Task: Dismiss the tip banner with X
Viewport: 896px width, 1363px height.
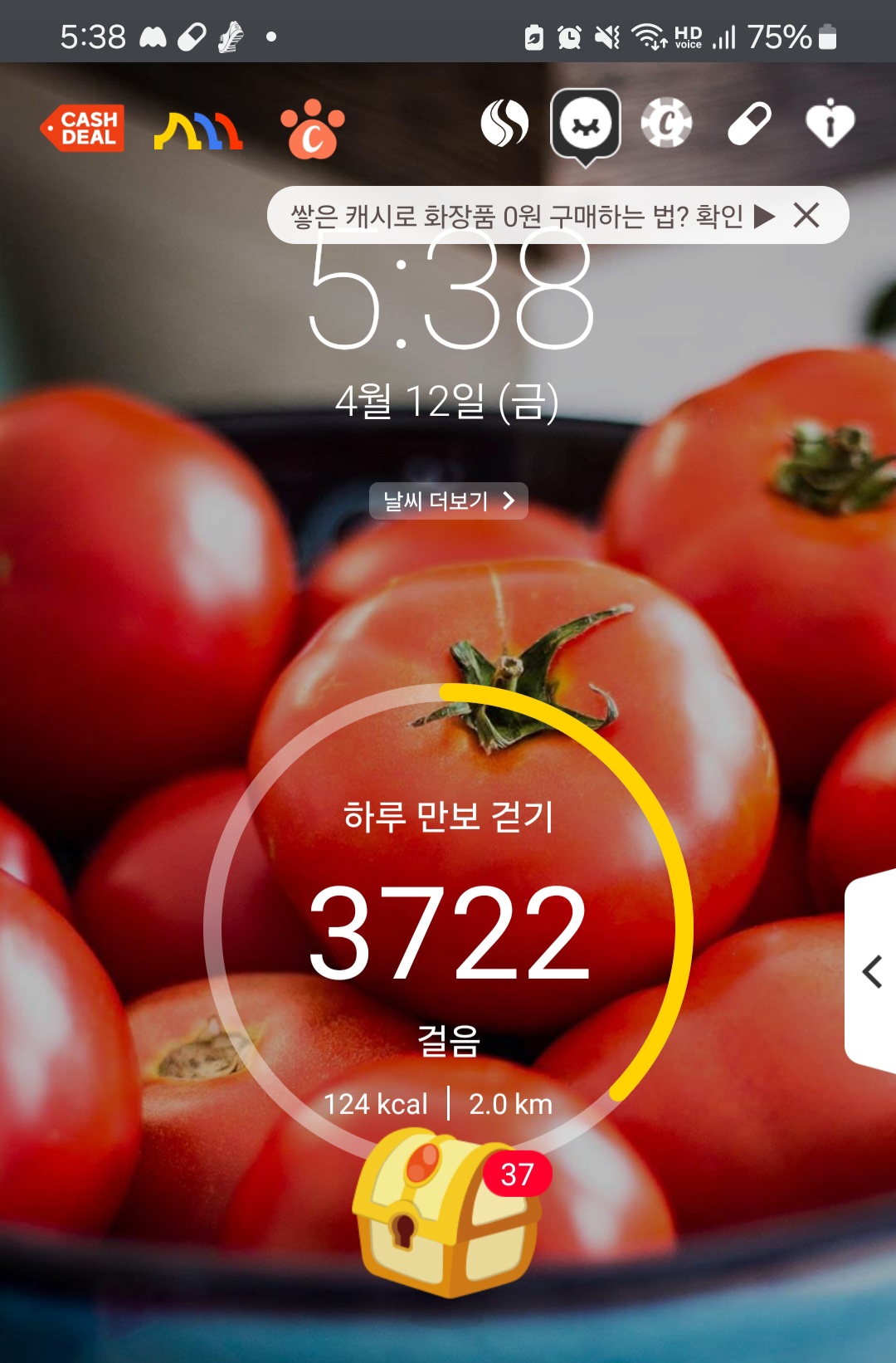Action: click(x=806, y=216)
